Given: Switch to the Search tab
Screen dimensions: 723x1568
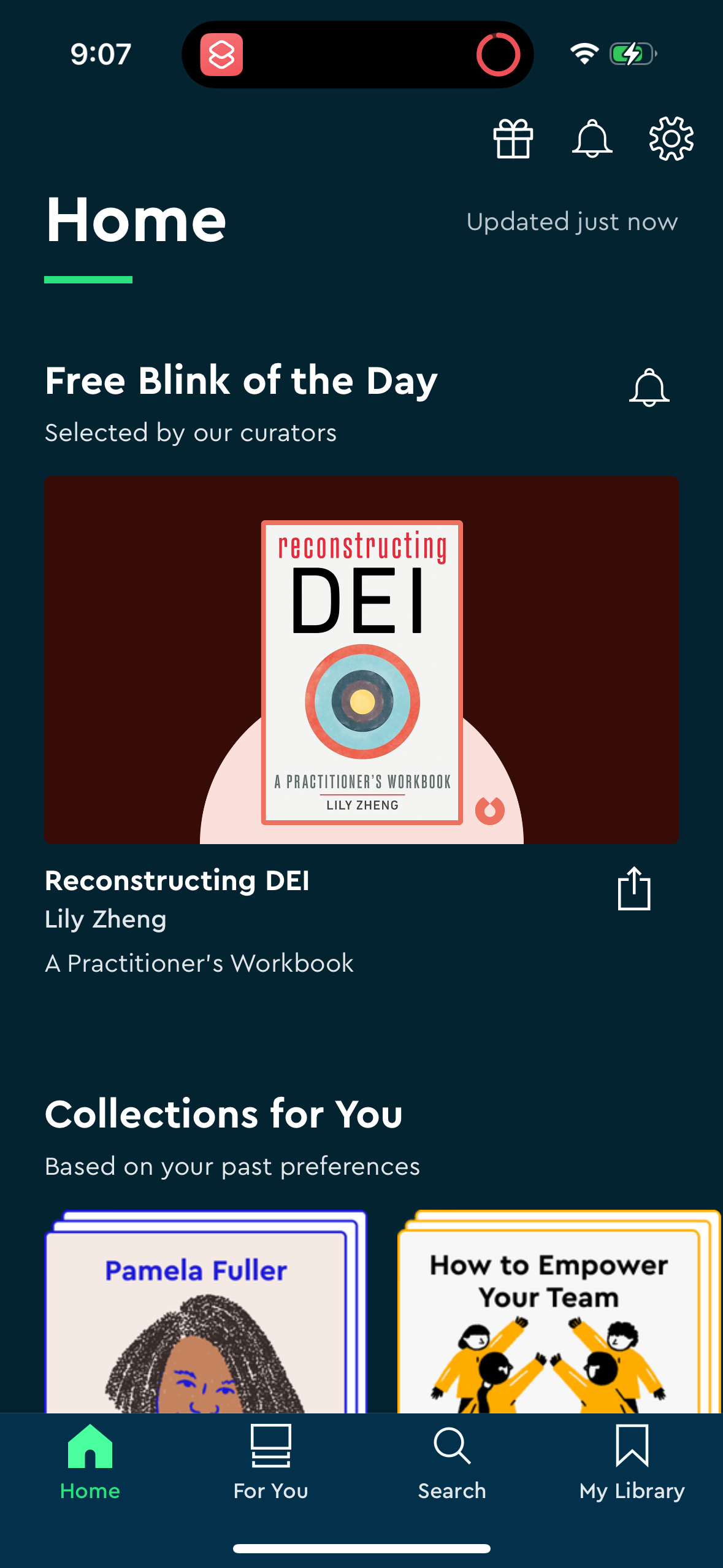Looking at the screenshot, I should coord(452,1462).
